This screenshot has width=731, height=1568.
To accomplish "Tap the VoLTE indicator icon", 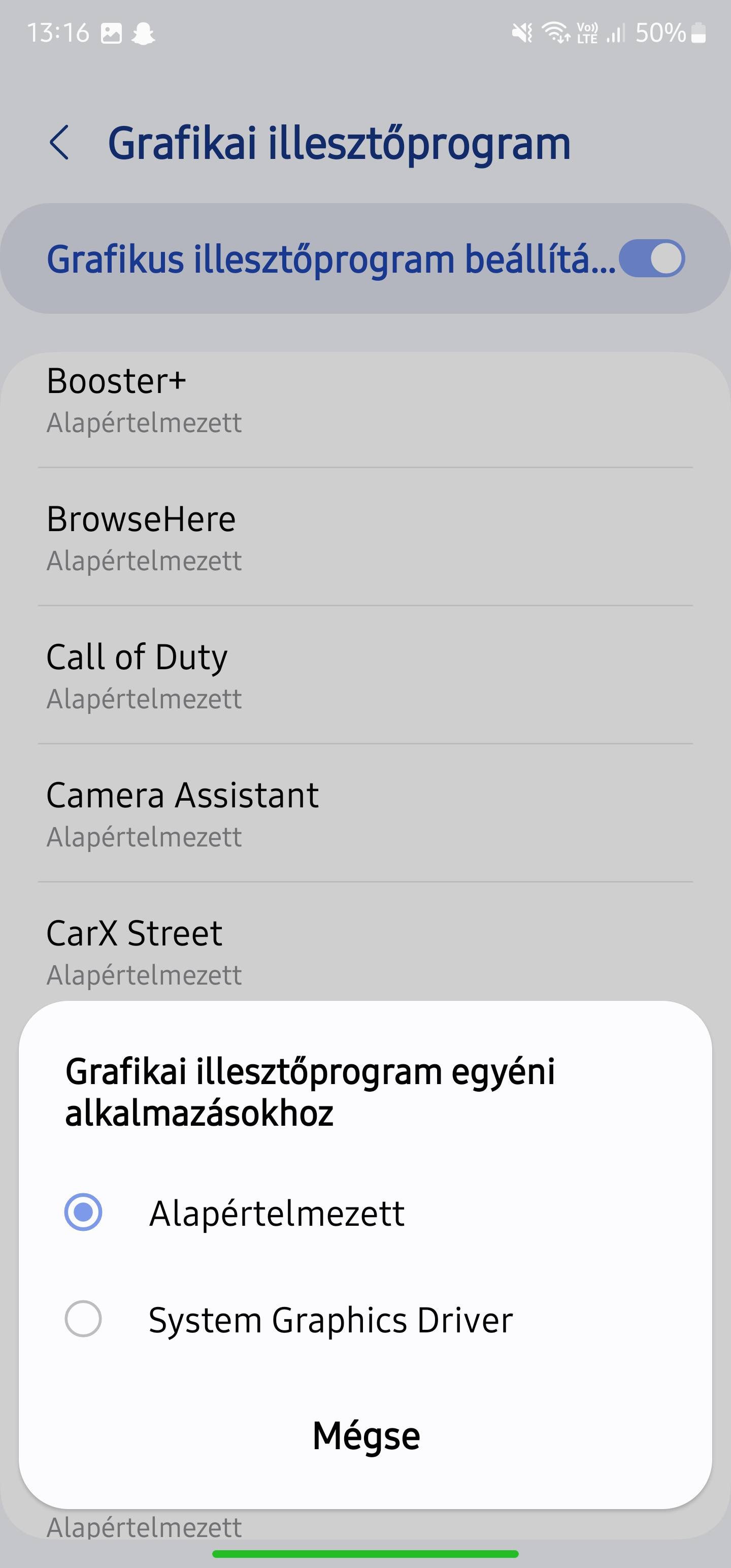I will pyautogui.click(x=586, y=34).
